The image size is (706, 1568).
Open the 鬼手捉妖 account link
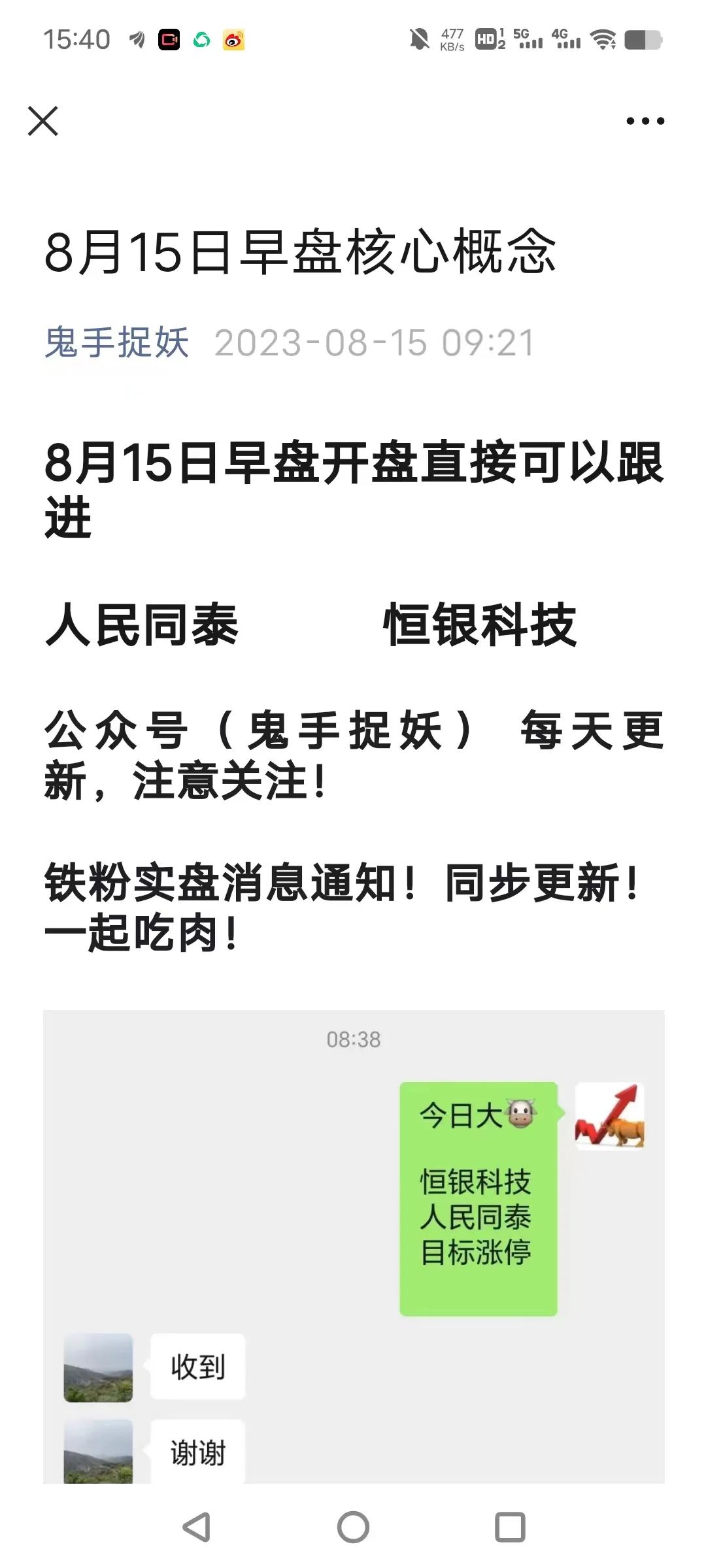click(117, 342)
